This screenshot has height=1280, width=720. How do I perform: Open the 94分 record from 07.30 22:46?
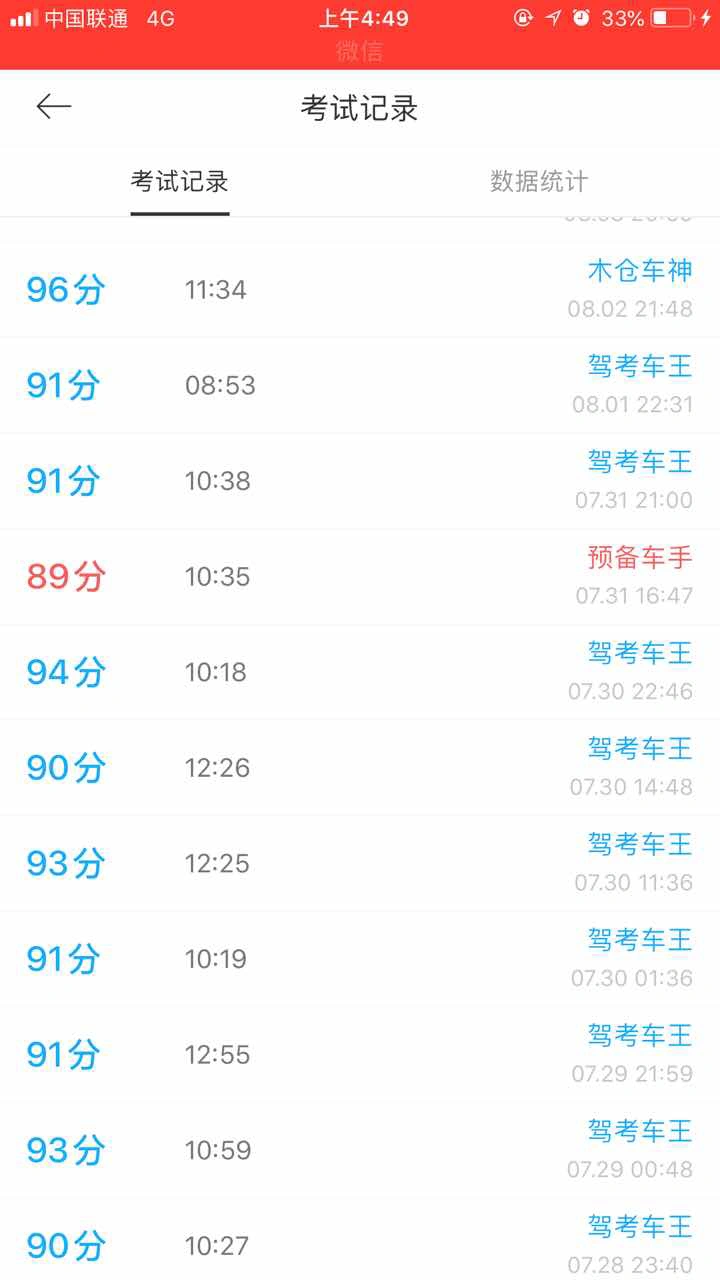coord(360,672)
